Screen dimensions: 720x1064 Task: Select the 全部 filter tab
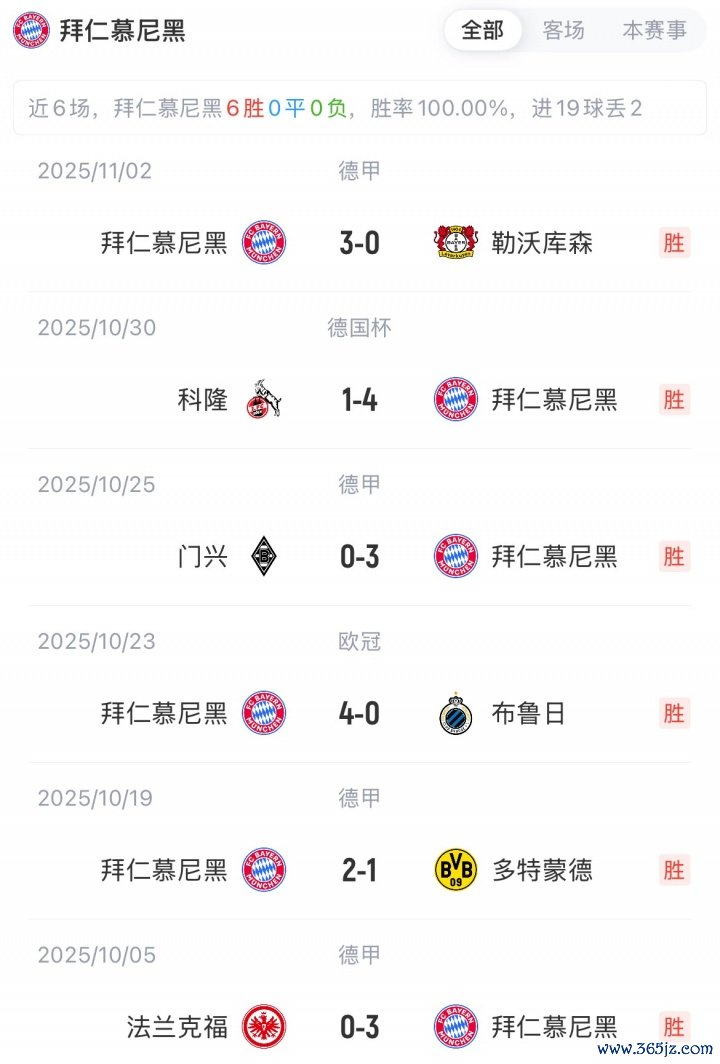pos(482,30)
